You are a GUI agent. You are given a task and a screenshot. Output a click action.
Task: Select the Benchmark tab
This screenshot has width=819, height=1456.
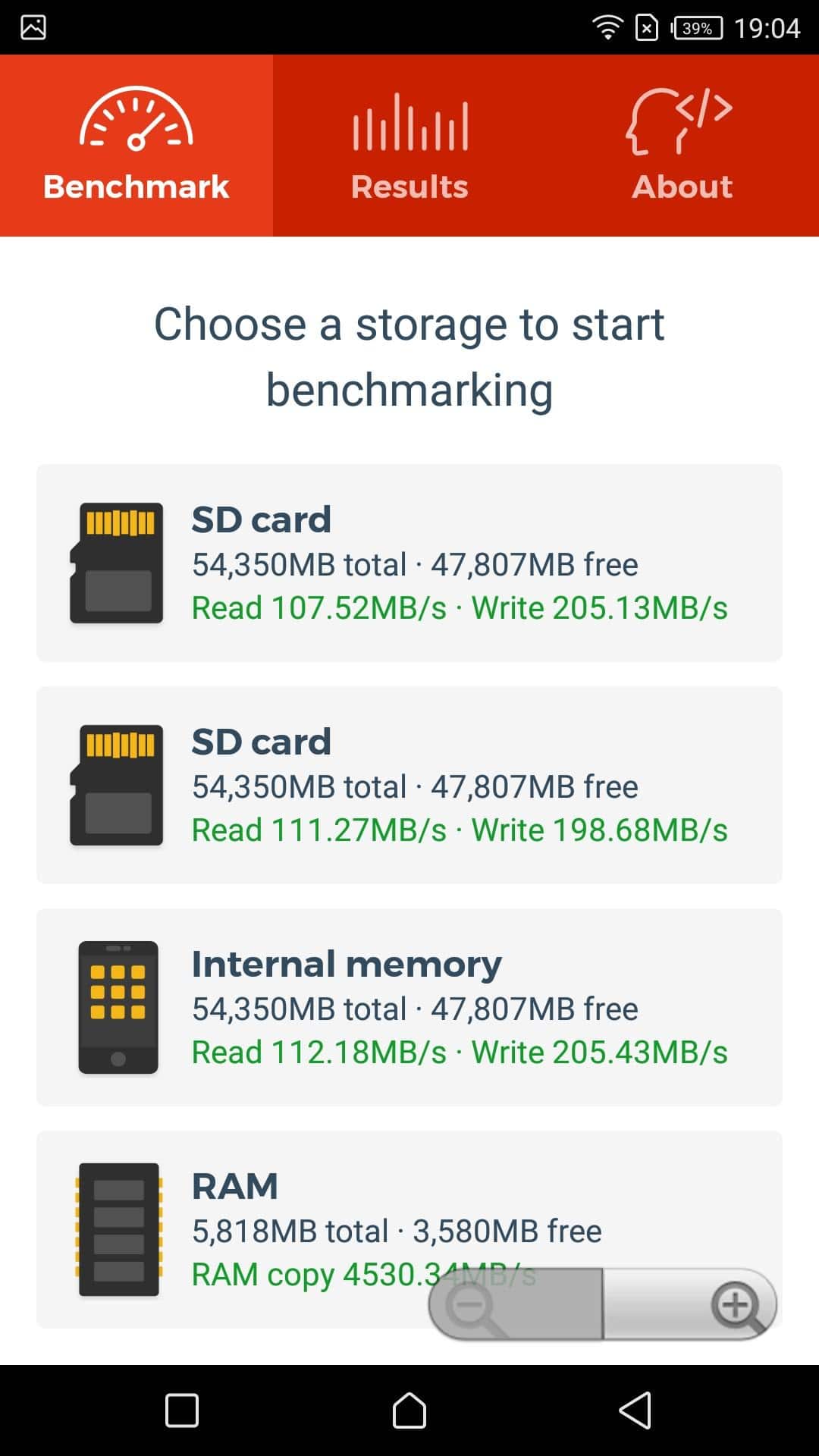point(136,146)
